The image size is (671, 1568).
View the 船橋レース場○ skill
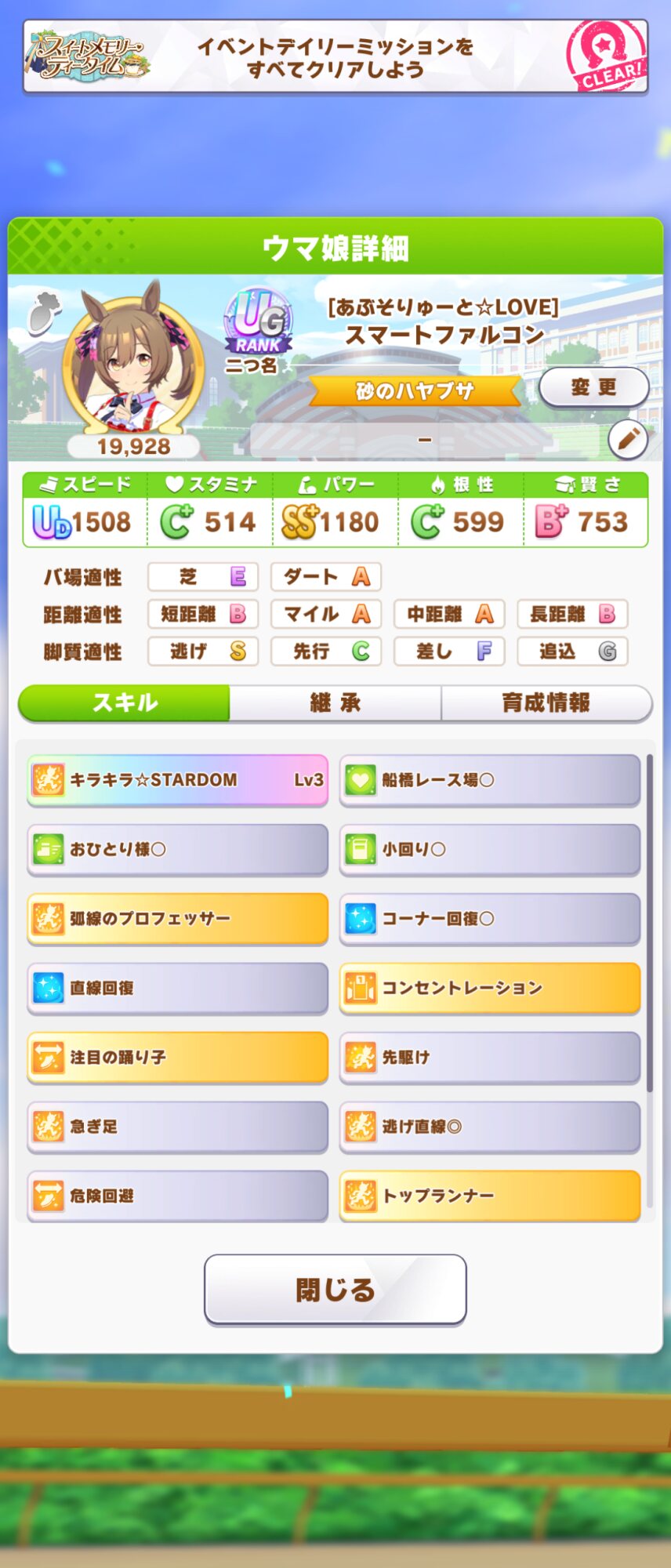point(489,780)
